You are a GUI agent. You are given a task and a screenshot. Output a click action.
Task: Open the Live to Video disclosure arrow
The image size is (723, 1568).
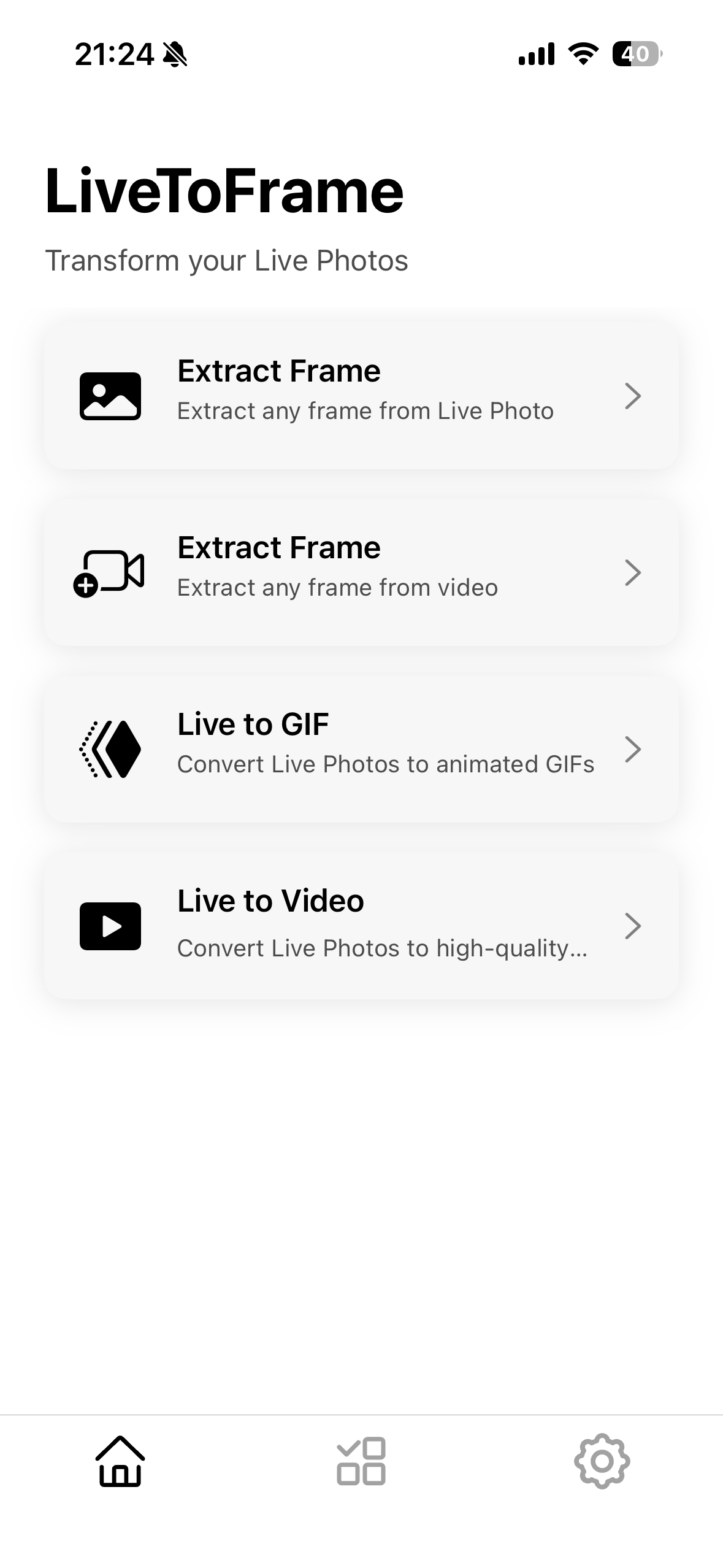[x=634, y=926]
